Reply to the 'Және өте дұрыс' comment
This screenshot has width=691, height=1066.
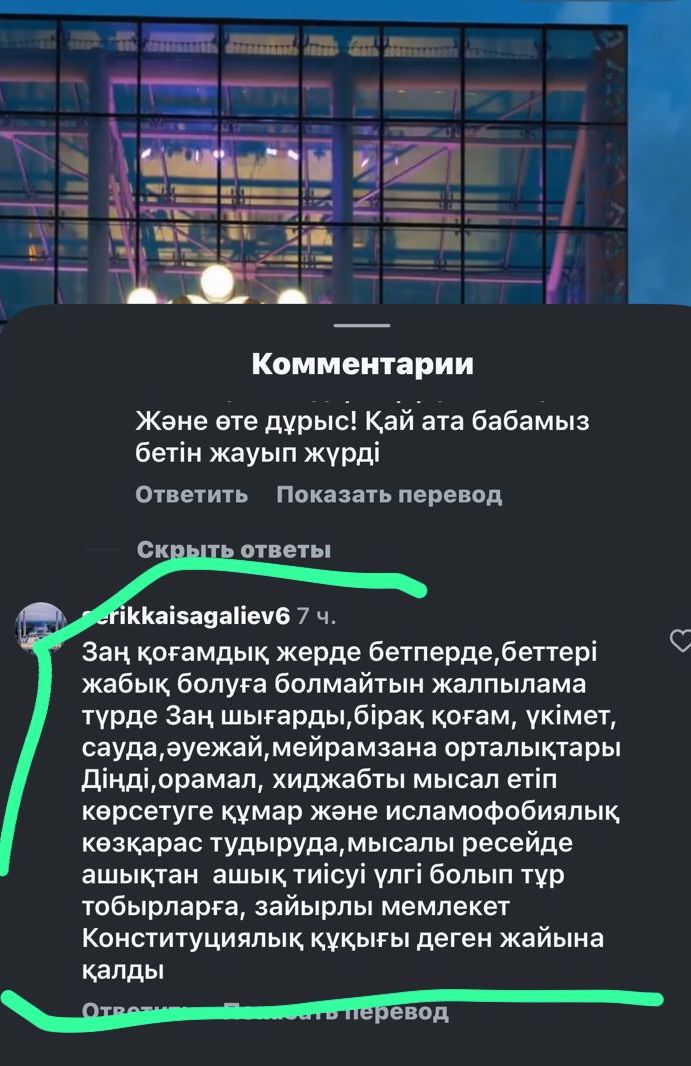point(191,494)
